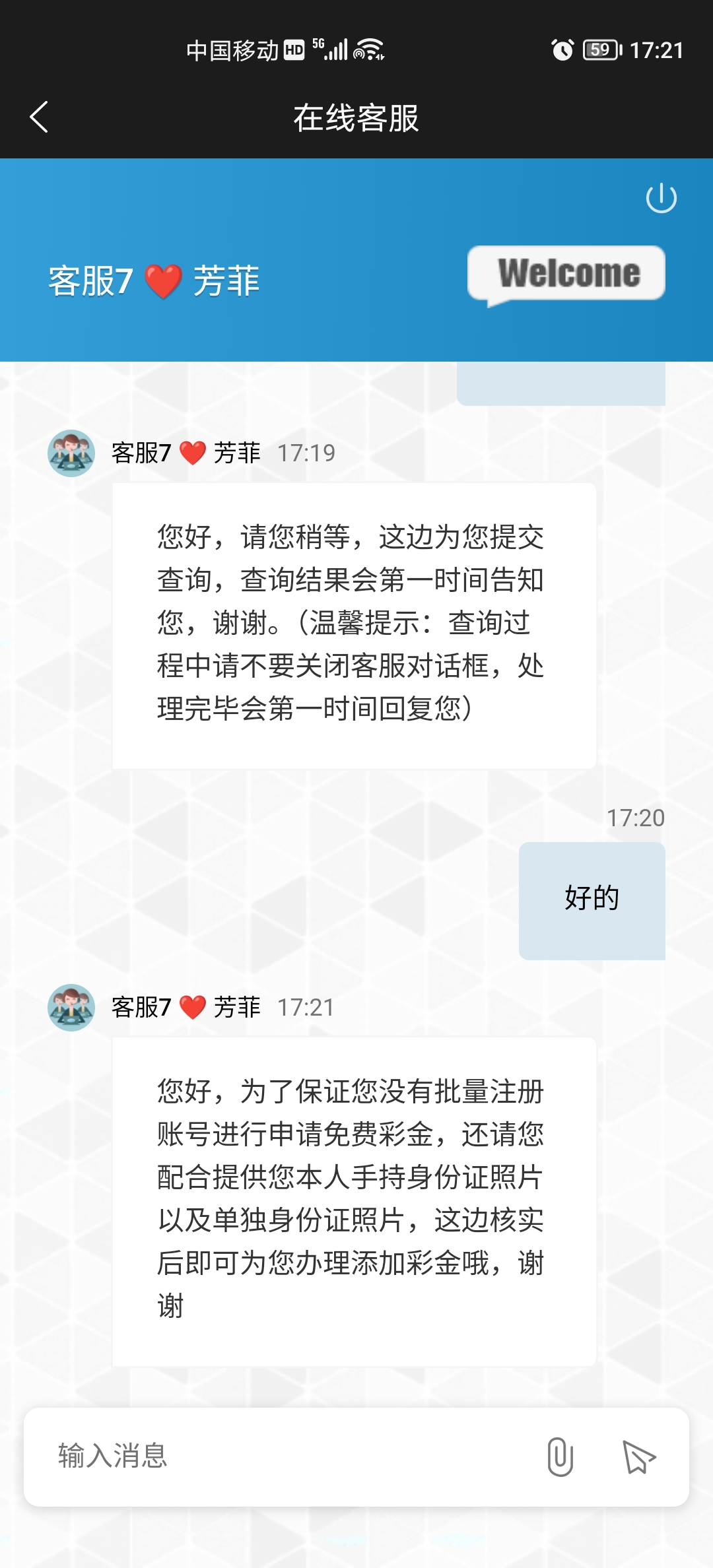Click the back arrow to leave chat
The width and height of the screenshot is (713, 1568).
click(40, 117)
